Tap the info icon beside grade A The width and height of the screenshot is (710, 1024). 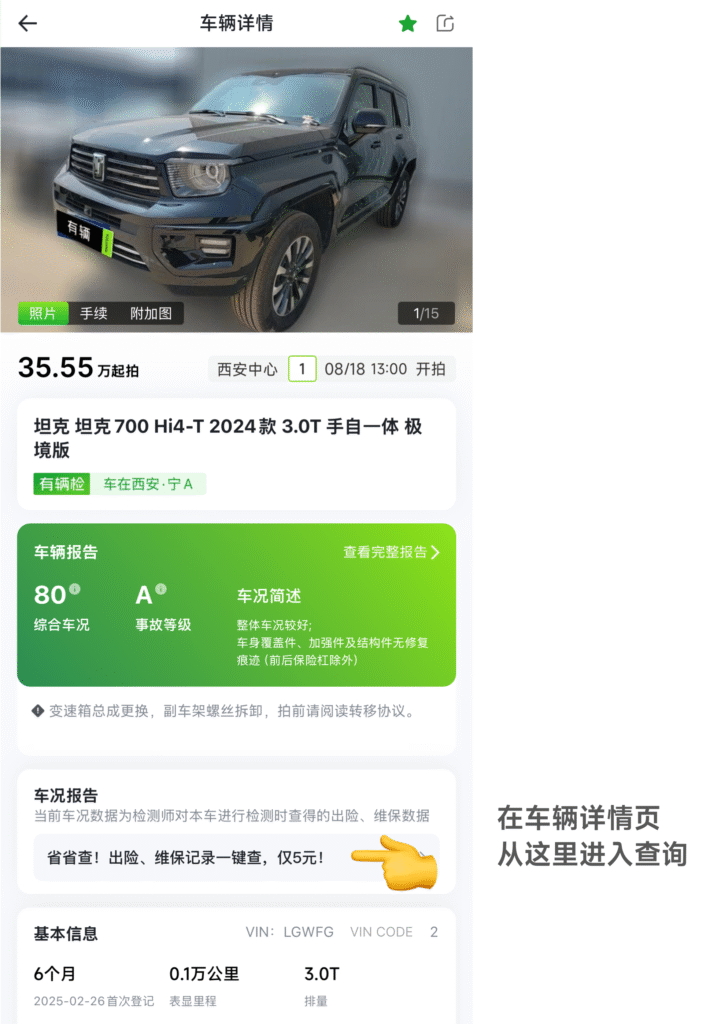161,589
